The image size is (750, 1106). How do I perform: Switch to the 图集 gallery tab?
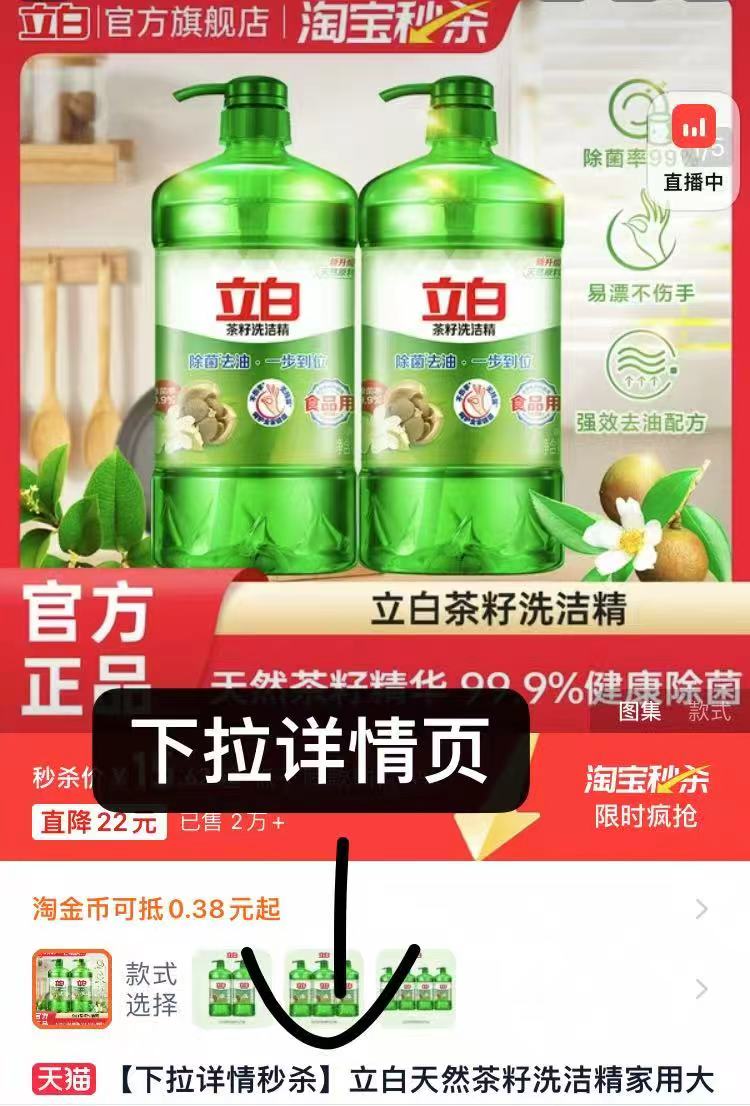[640, 712]
